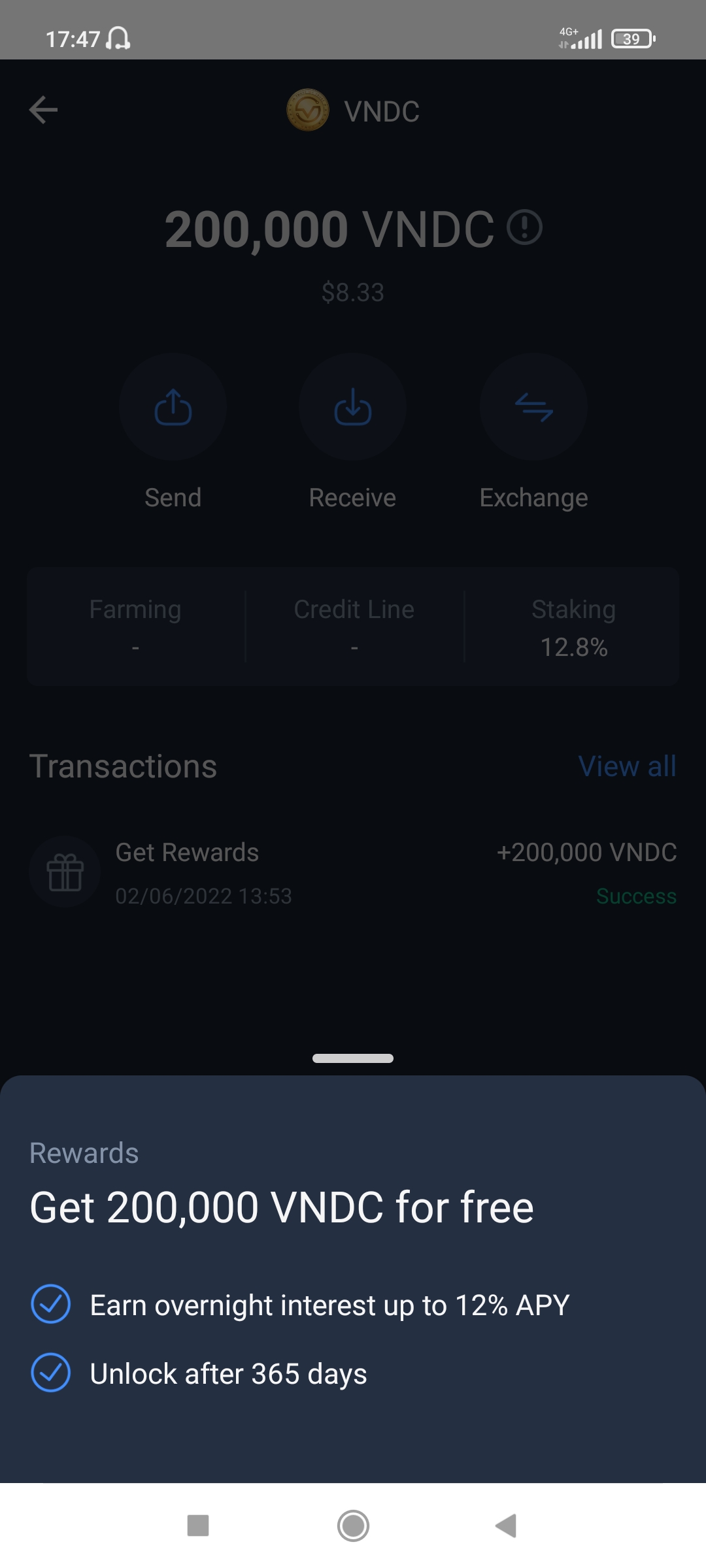Go back using the top-left arrow
This screenshot has height=1568, width=706.
[44, 110]
